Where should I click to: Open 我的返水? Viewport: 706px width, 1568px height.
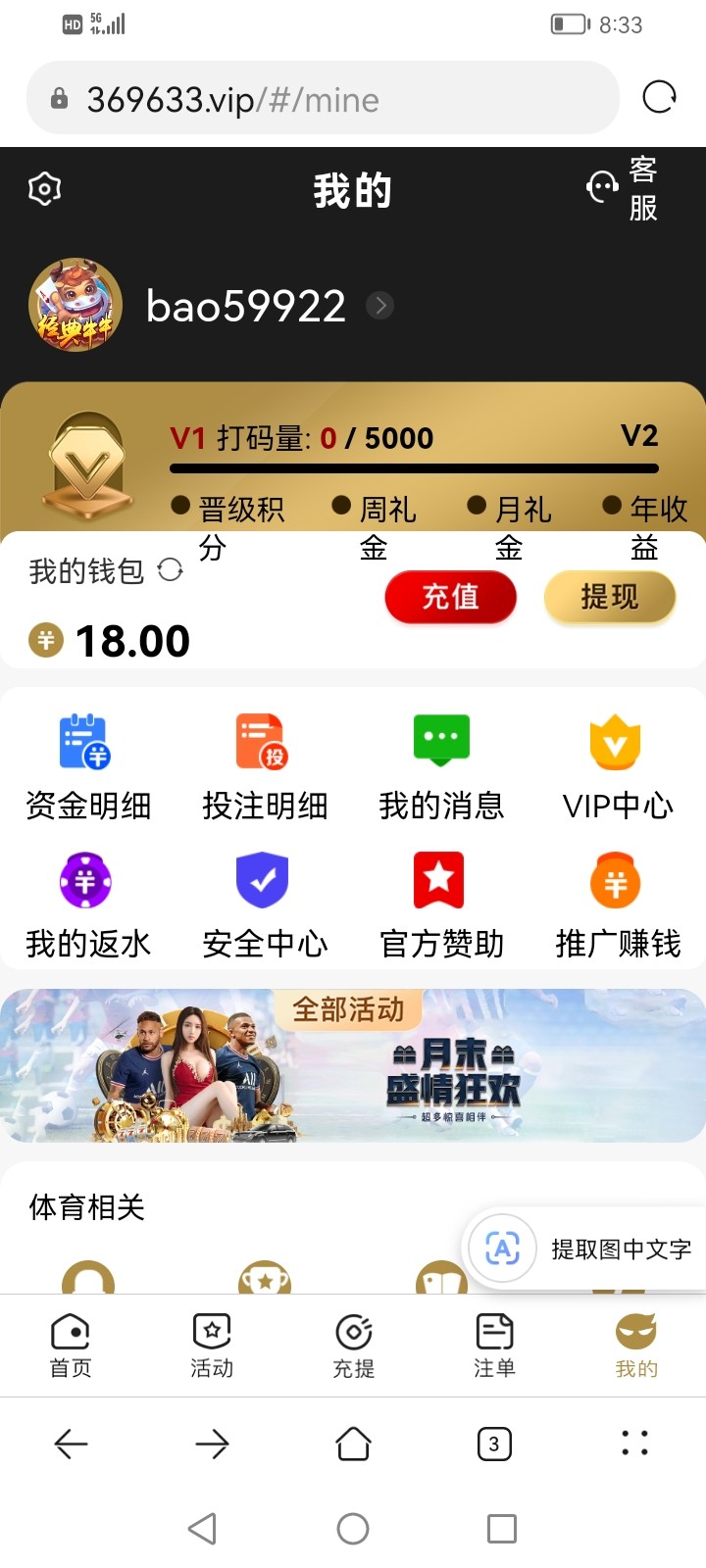(87, 905)
